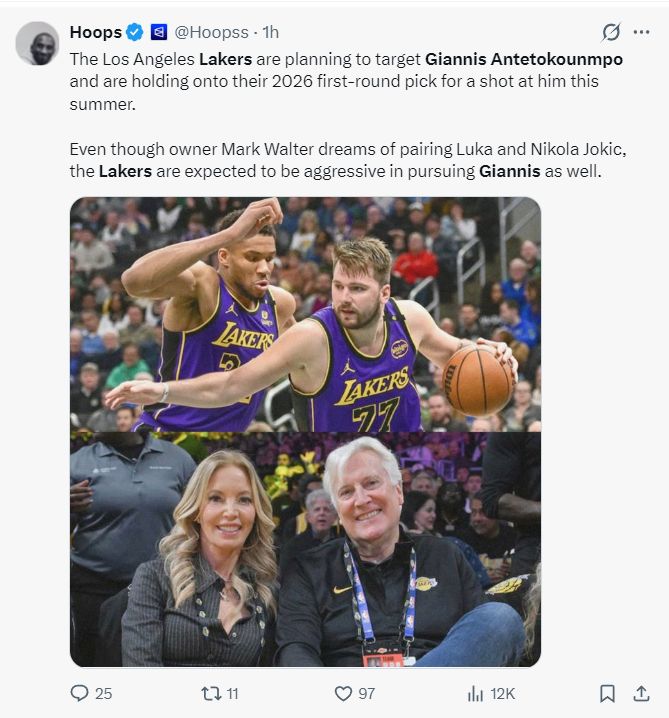Bookmark the Hoops post
The image size is (669, 718).
point(607,693)
